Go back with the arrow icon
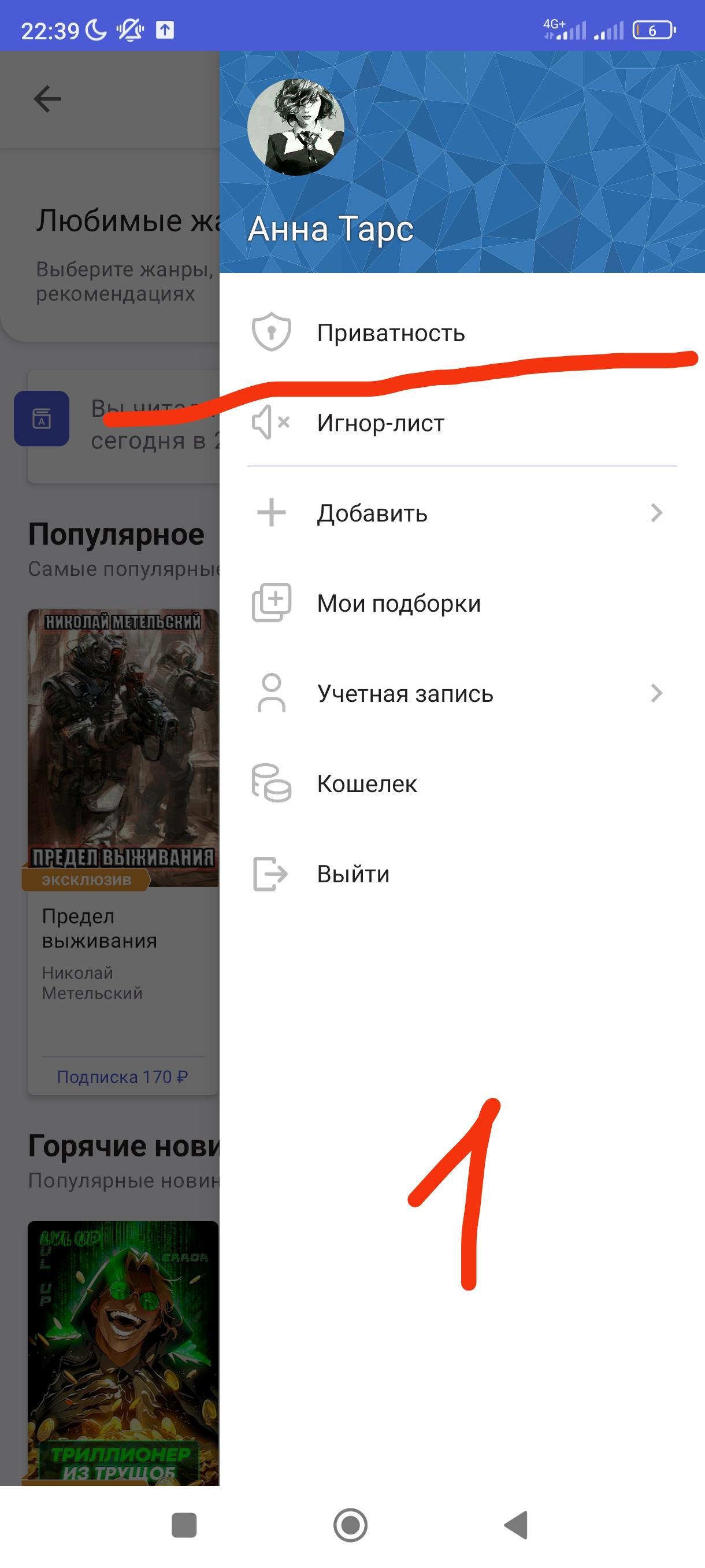The width and height of the screenshot is (705, 1568). 47,99
